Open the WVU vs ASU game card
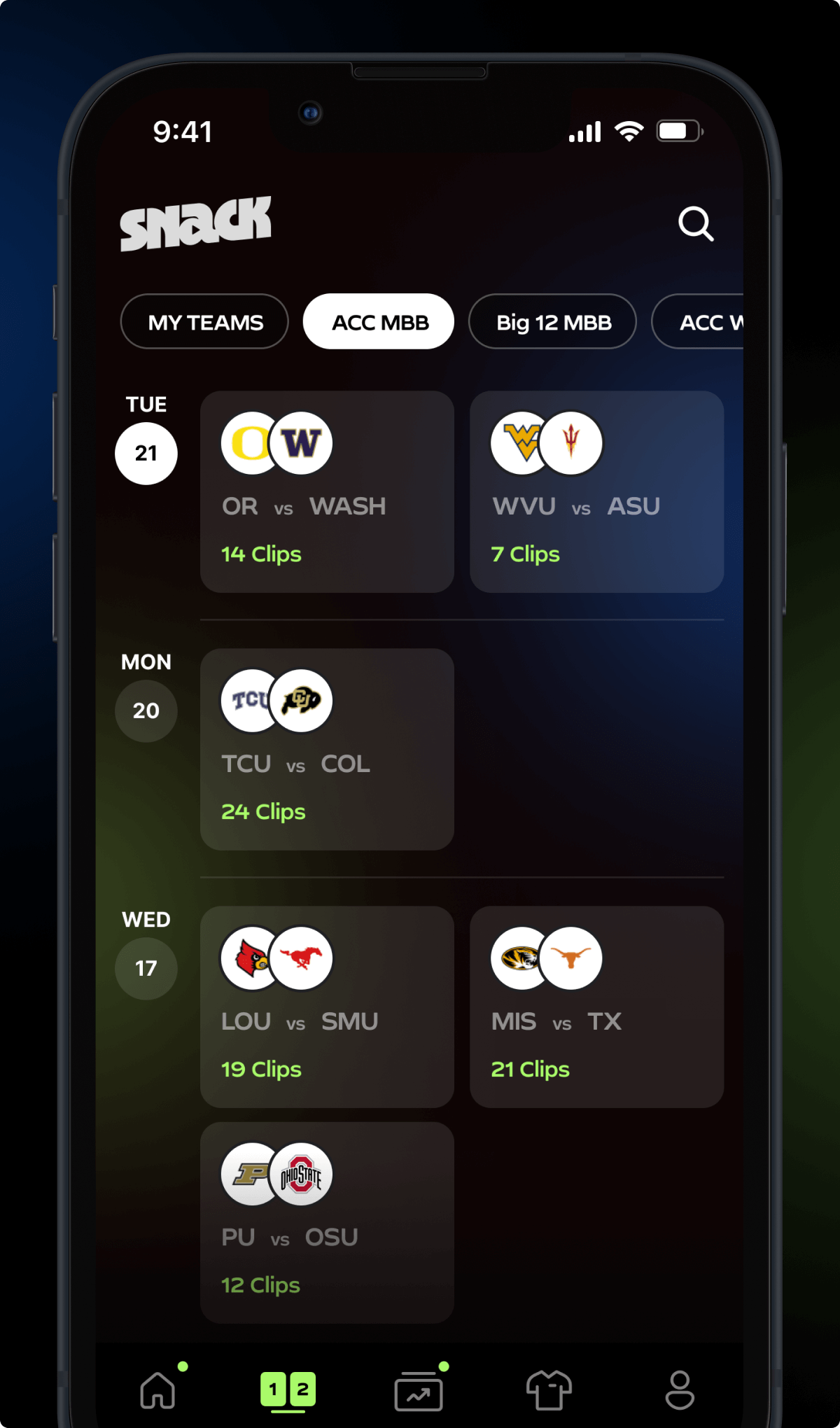Screen dimensions: 840x1428 pyautogui.click(x=596, y=491)
